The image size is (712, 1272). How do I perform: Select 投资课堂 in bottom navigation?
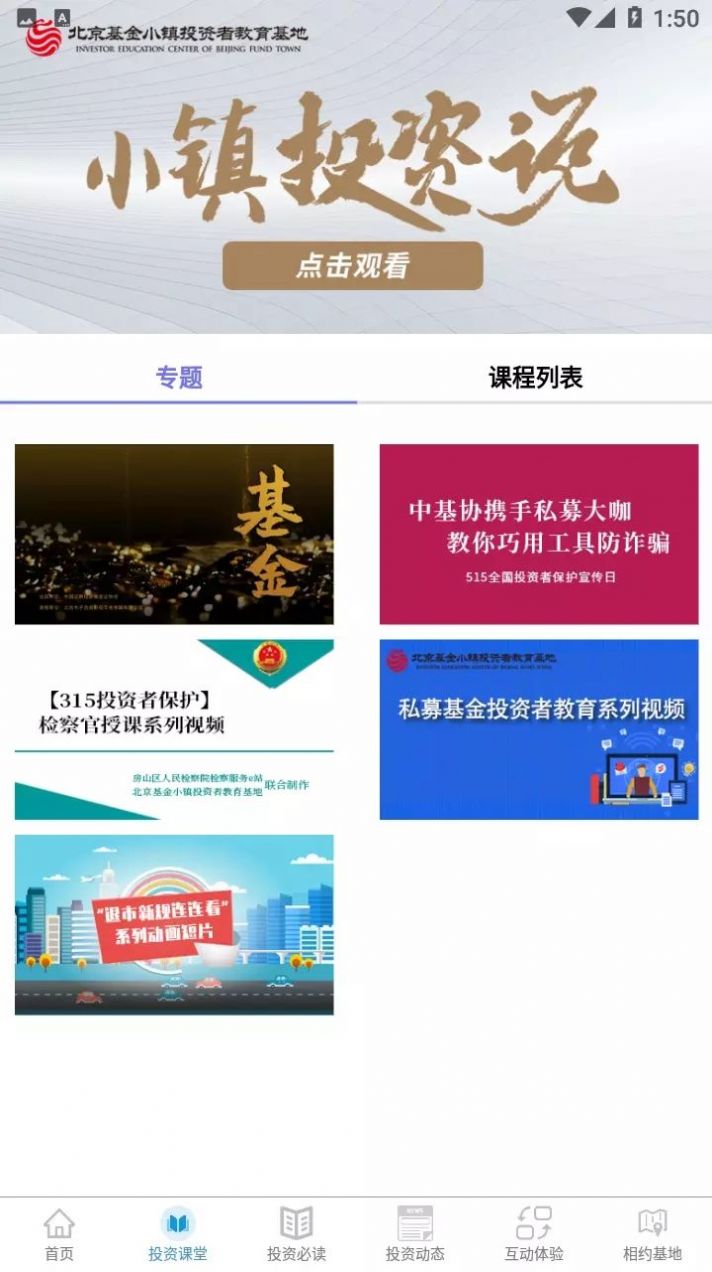pos(178,1234)
